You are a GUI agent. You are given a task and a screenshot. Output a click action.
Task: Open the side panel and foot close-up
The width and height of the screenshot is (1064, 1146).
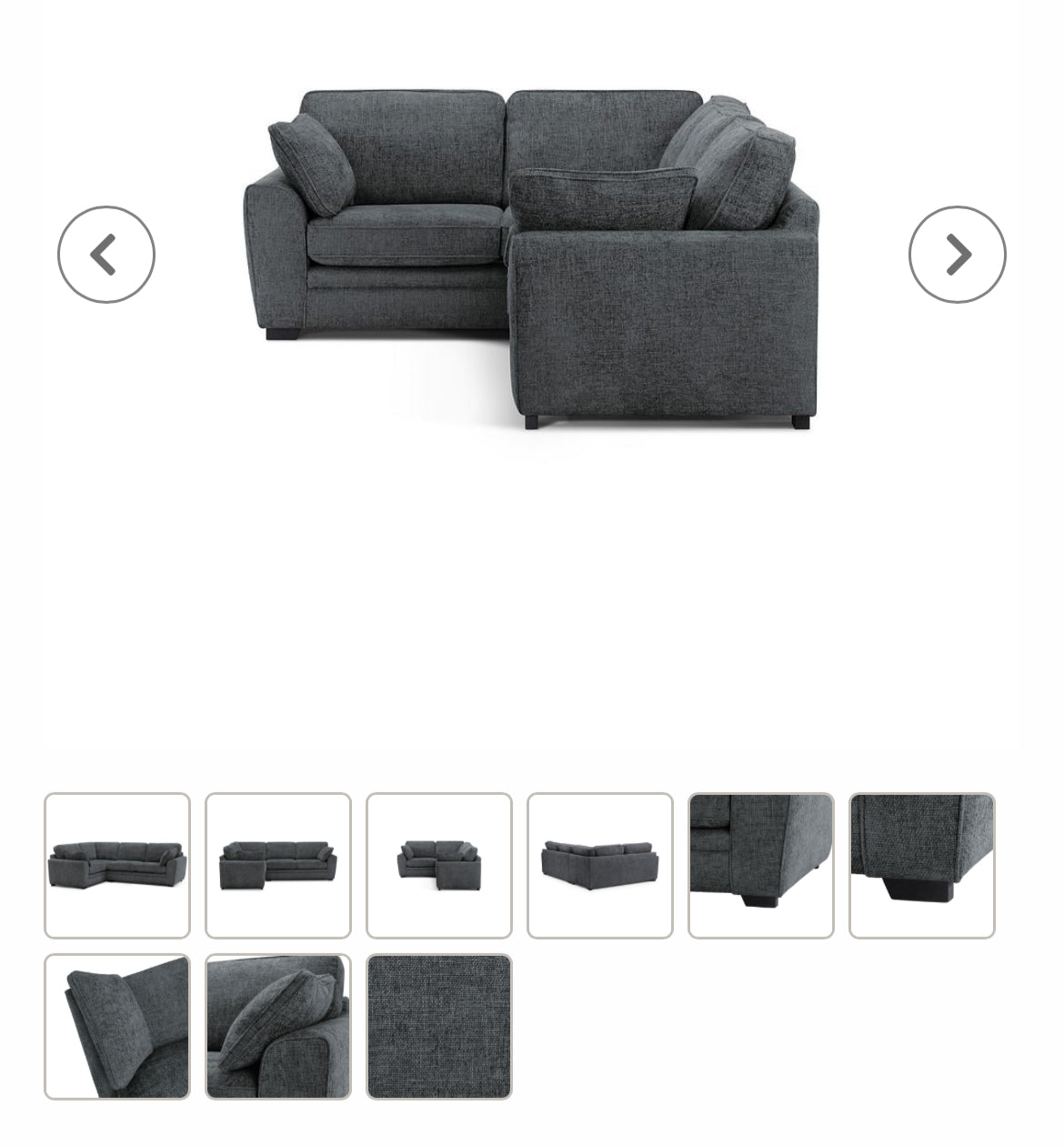[x=761, y=865]
